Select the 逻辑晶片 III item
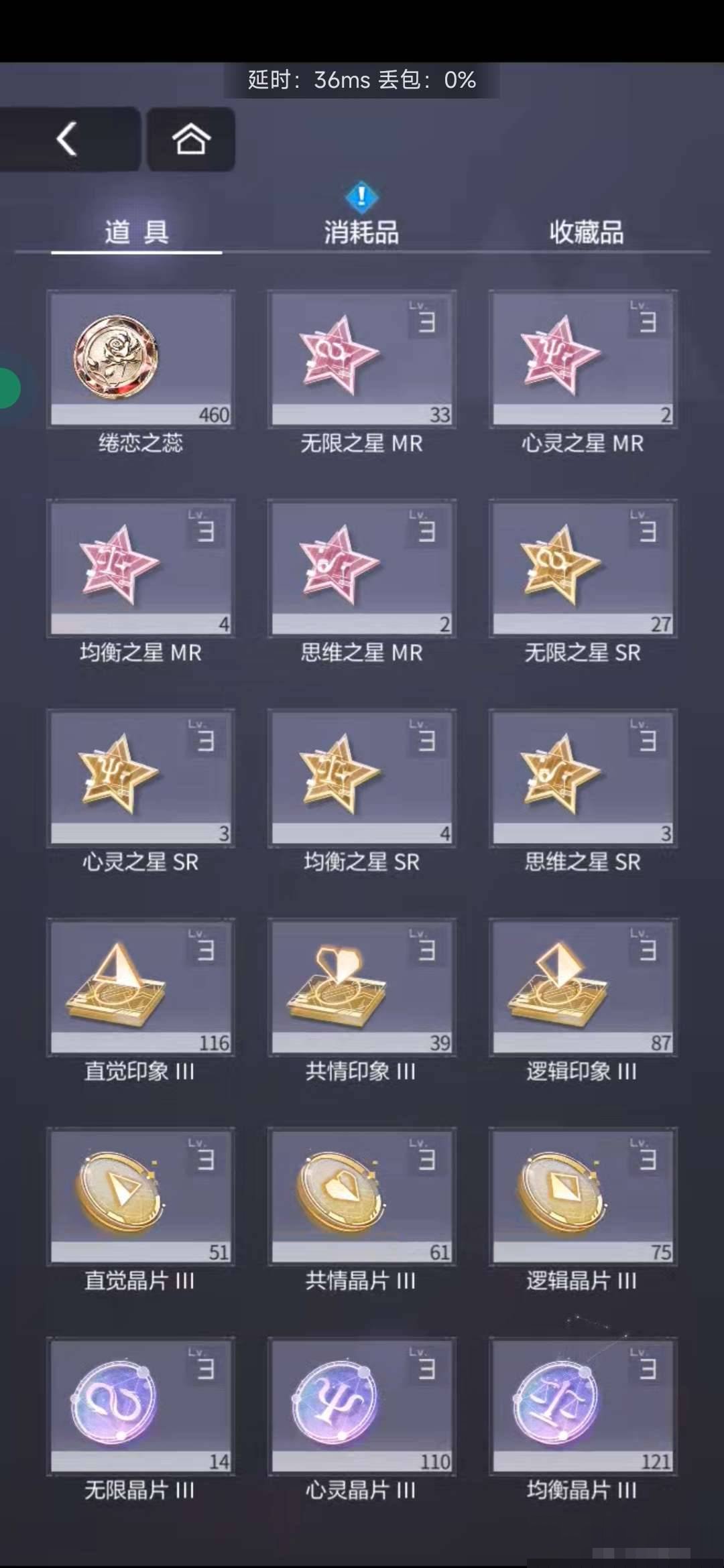Viewport: 724px width, 1568px height. coord(583,1196)
